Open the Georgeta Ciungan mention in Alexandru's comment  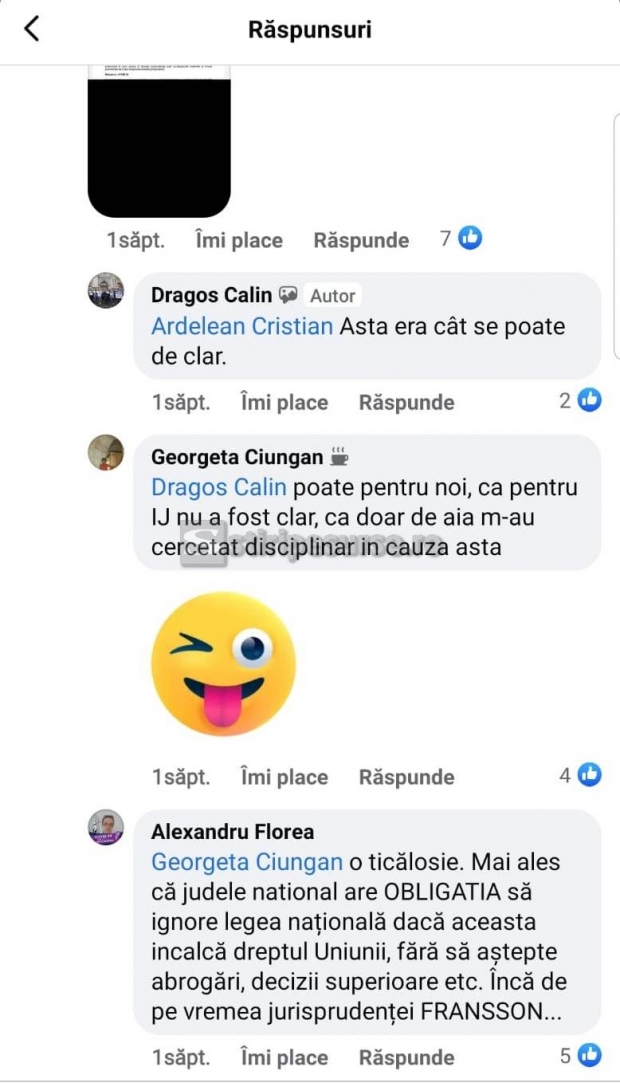pos(246,862)
